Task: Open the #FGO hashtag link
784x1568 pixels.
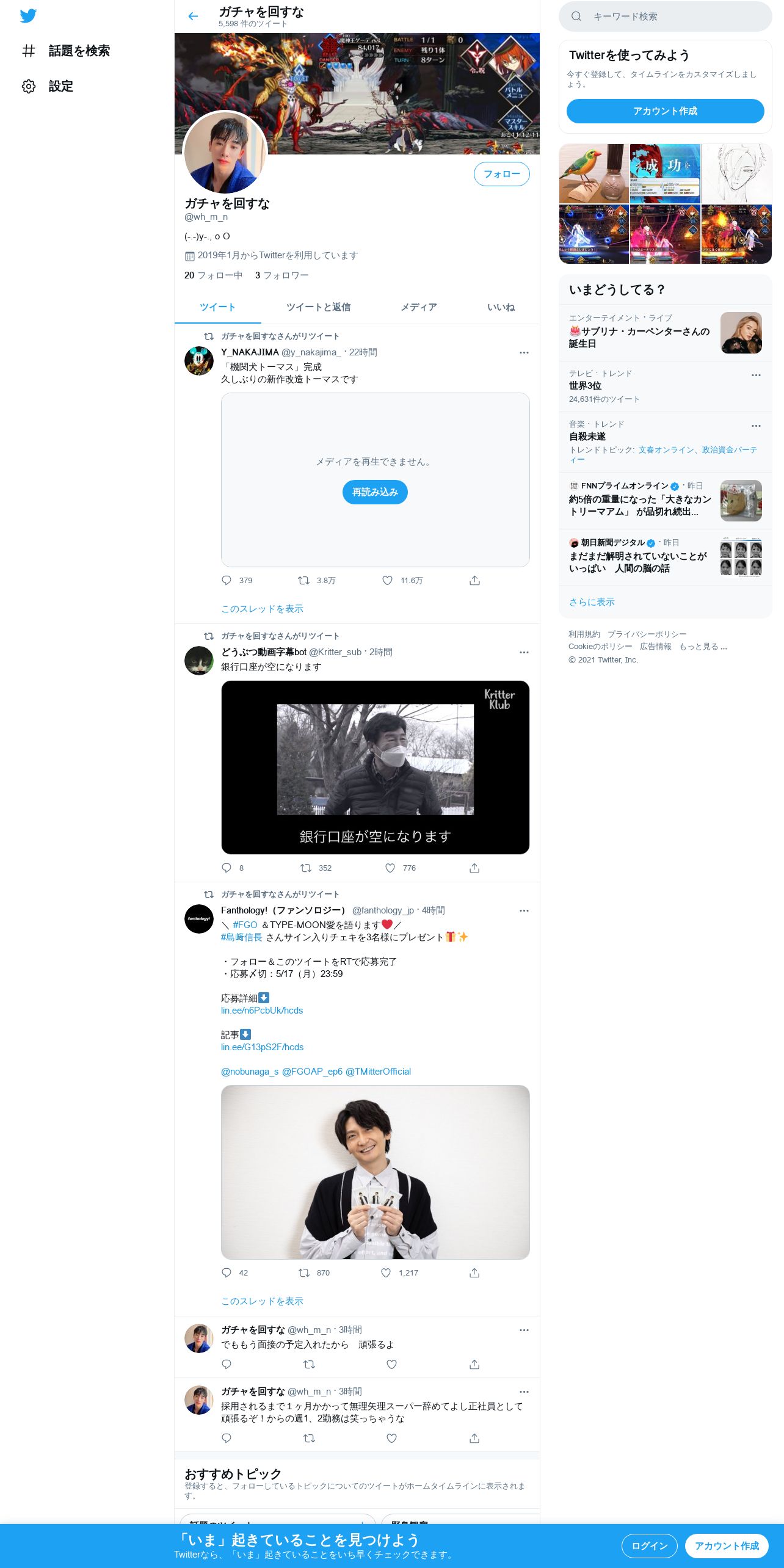Action: [x=245, y=925]
